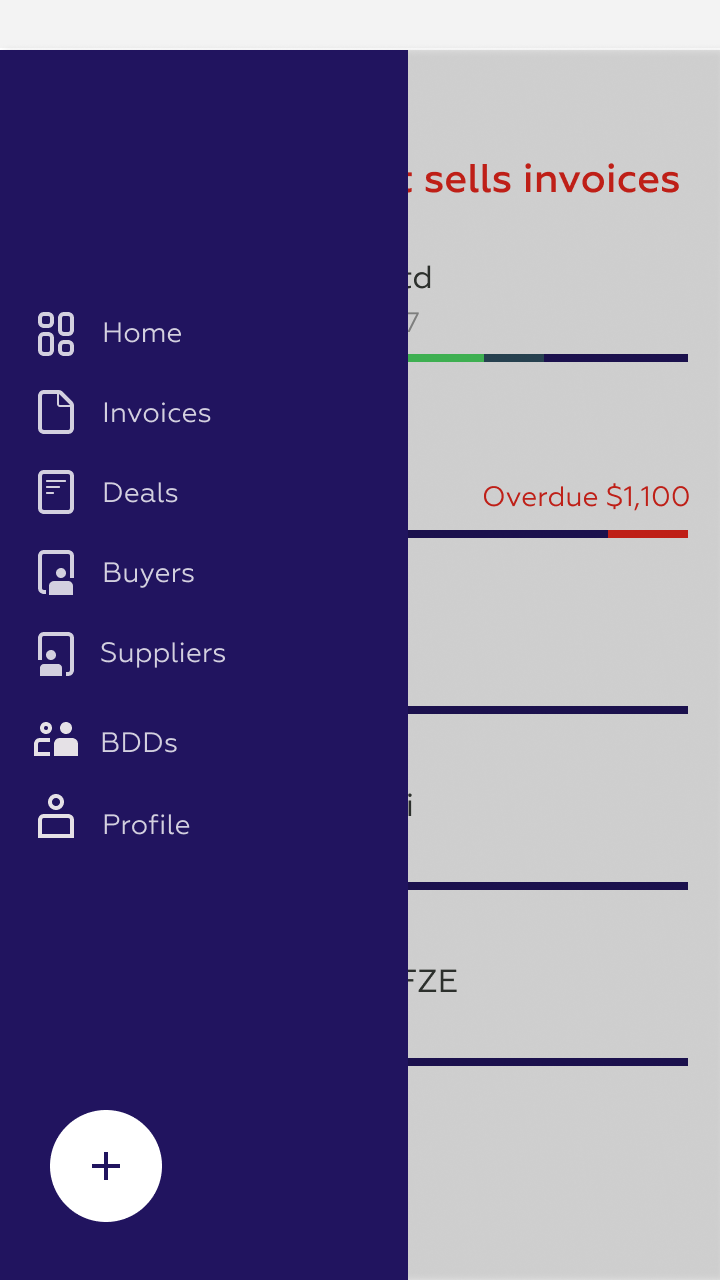Tap the white plus button
720x1280 pixels.
106,1166
